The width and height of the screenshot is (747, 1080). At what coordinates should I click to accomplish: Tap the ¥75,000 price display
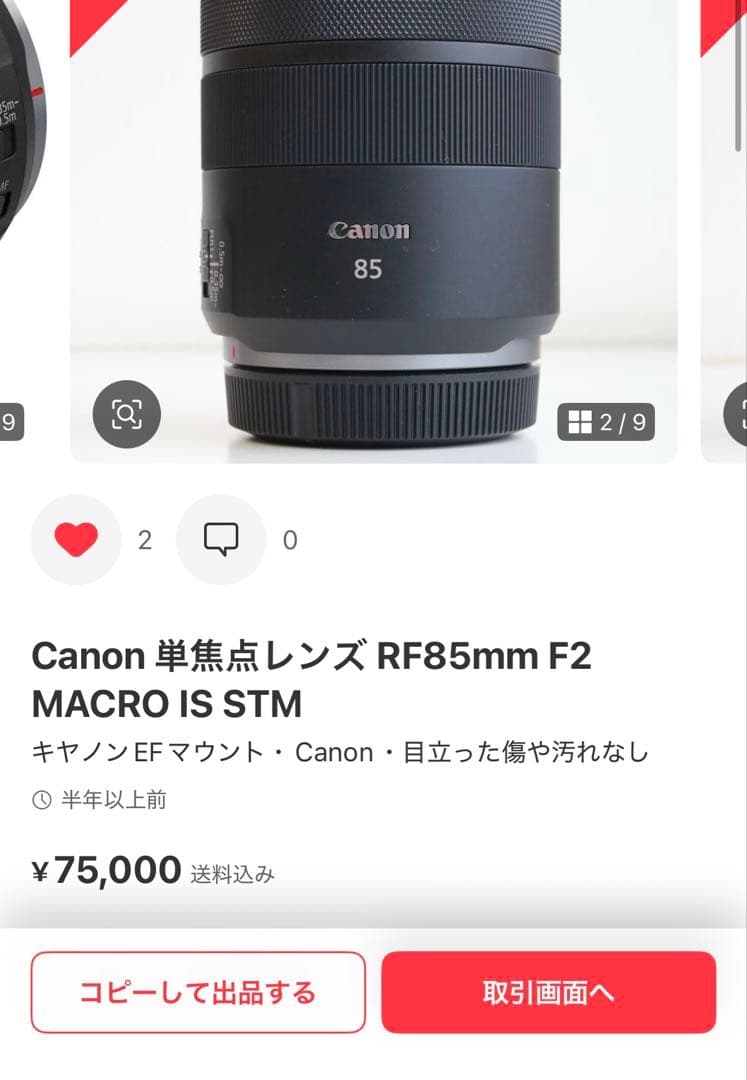105,868
